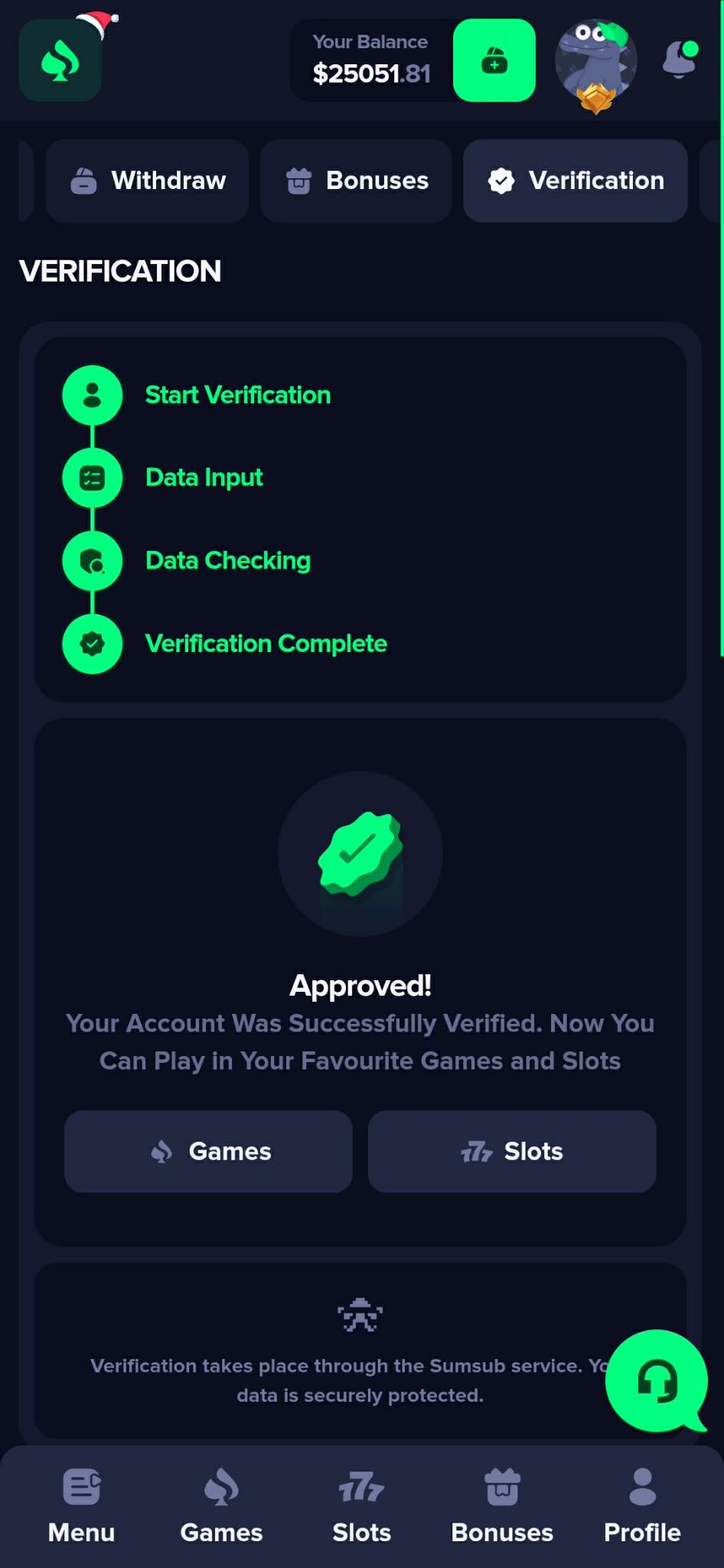The image size is (724, 1568).
Task: Switch to Profile in bottom navigation
Action: 642,1504
